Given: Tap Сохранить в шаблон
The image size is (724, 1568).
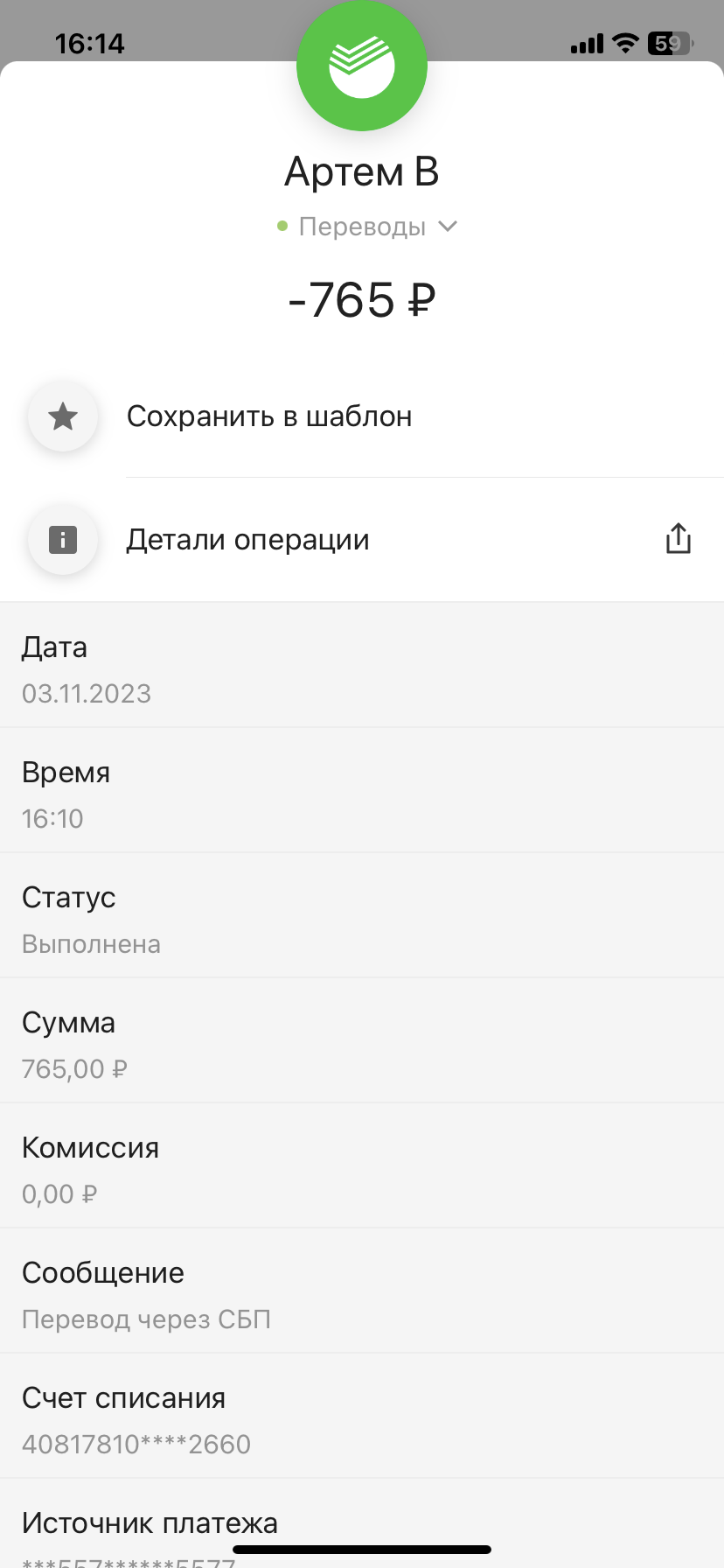Looking at the screenshot, I should tap(362, 416).
